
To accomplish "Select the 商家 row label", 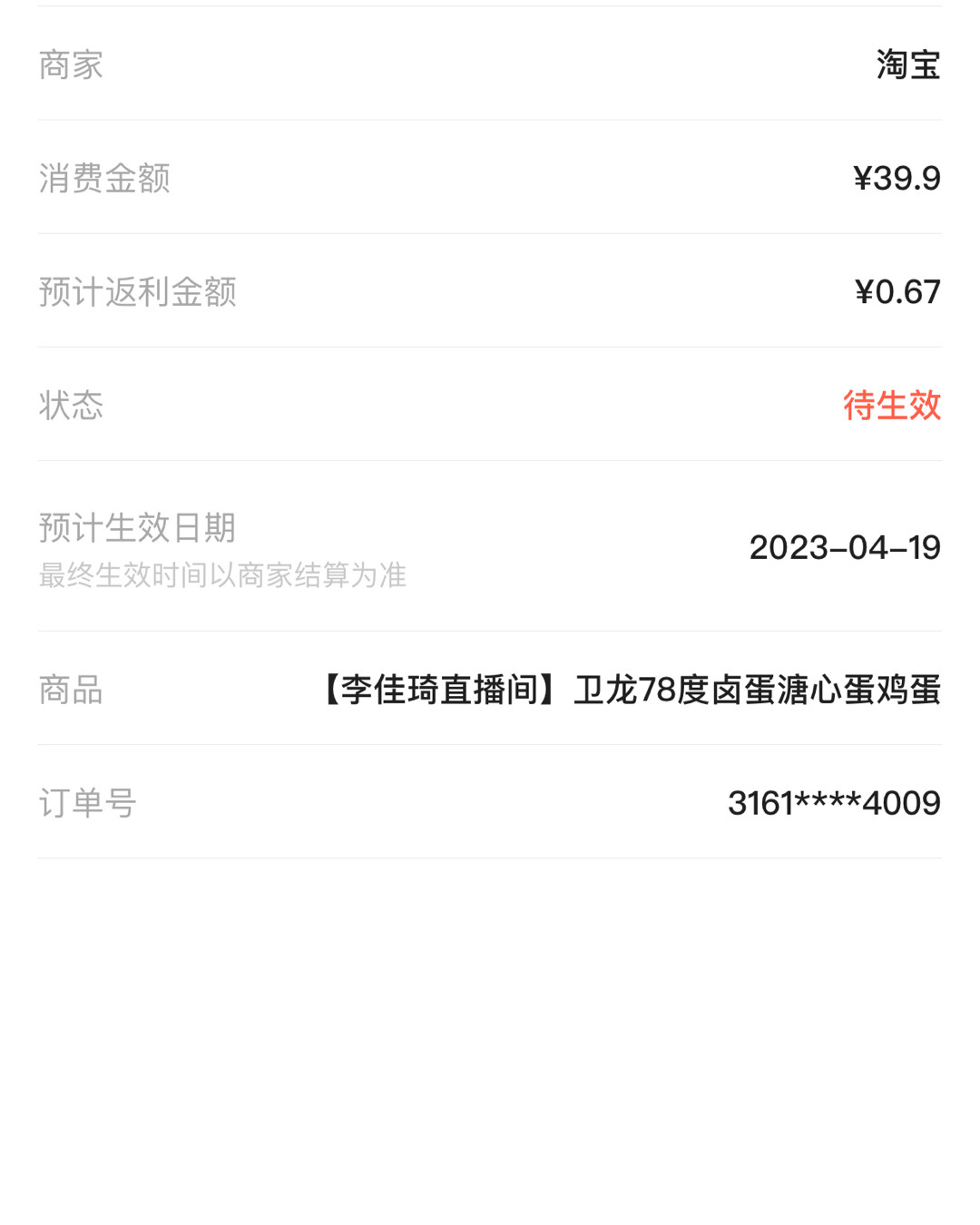I will point(68,64).
